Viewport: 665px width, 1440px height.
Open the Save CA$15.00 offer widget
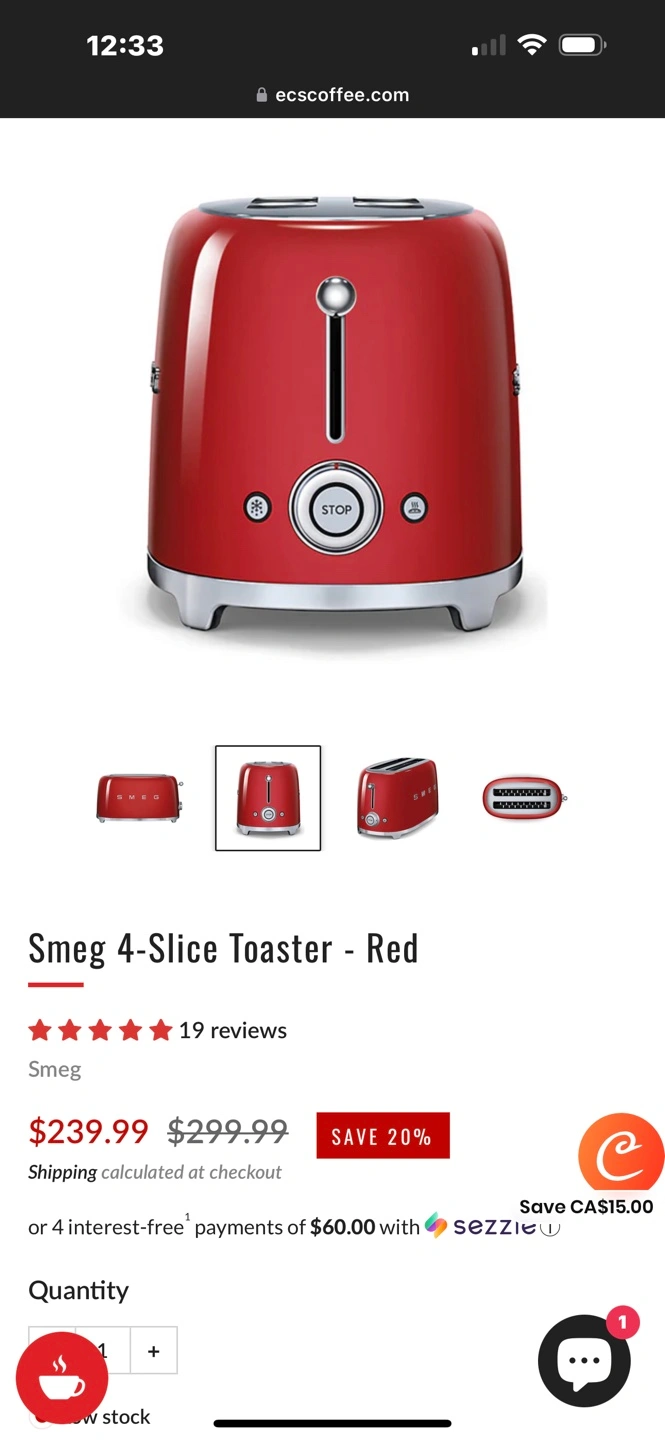pos(621,1155)
